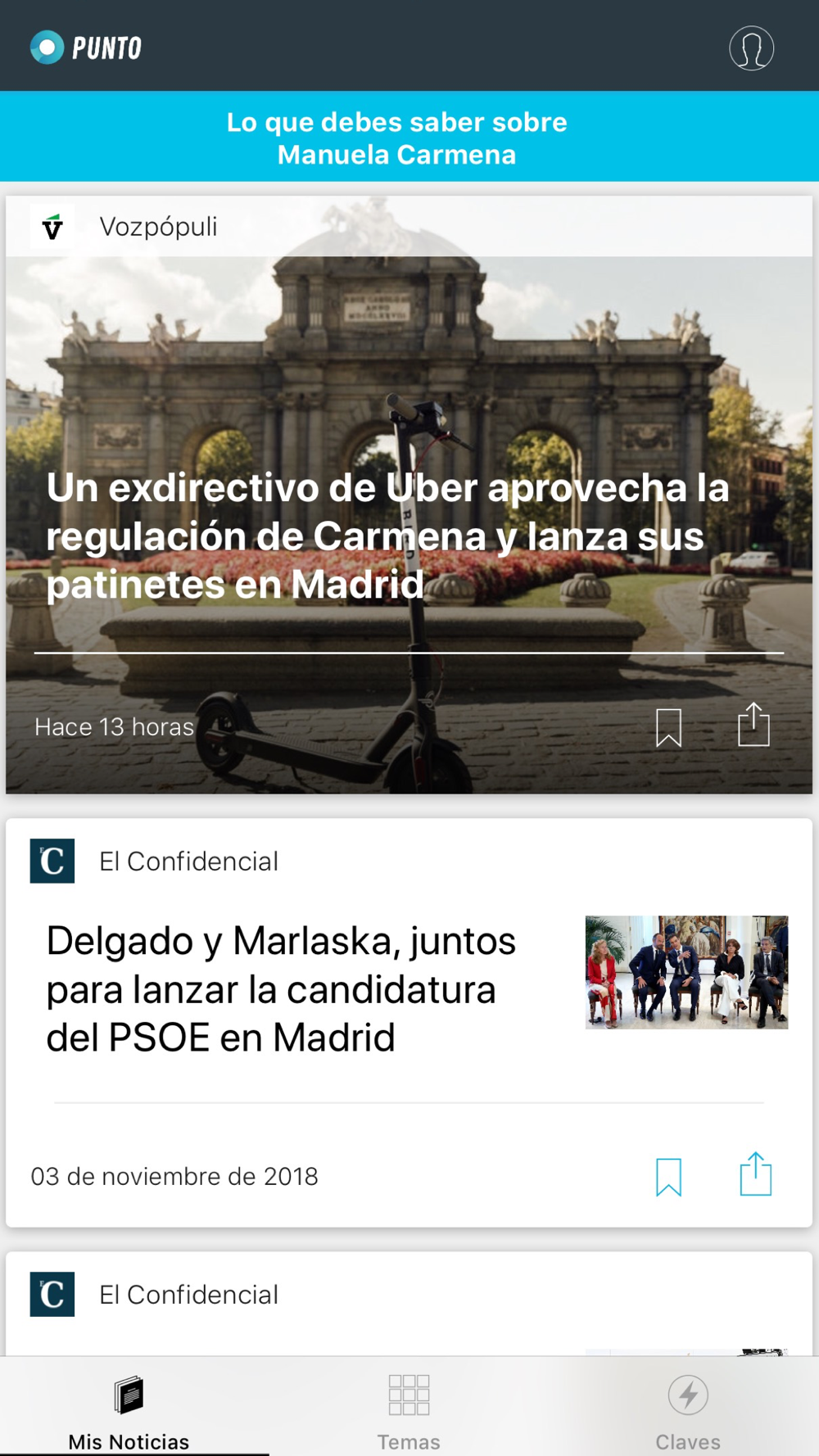
Task: Open the Vozpópuli Uber scooters article
Action: (387, 536)
